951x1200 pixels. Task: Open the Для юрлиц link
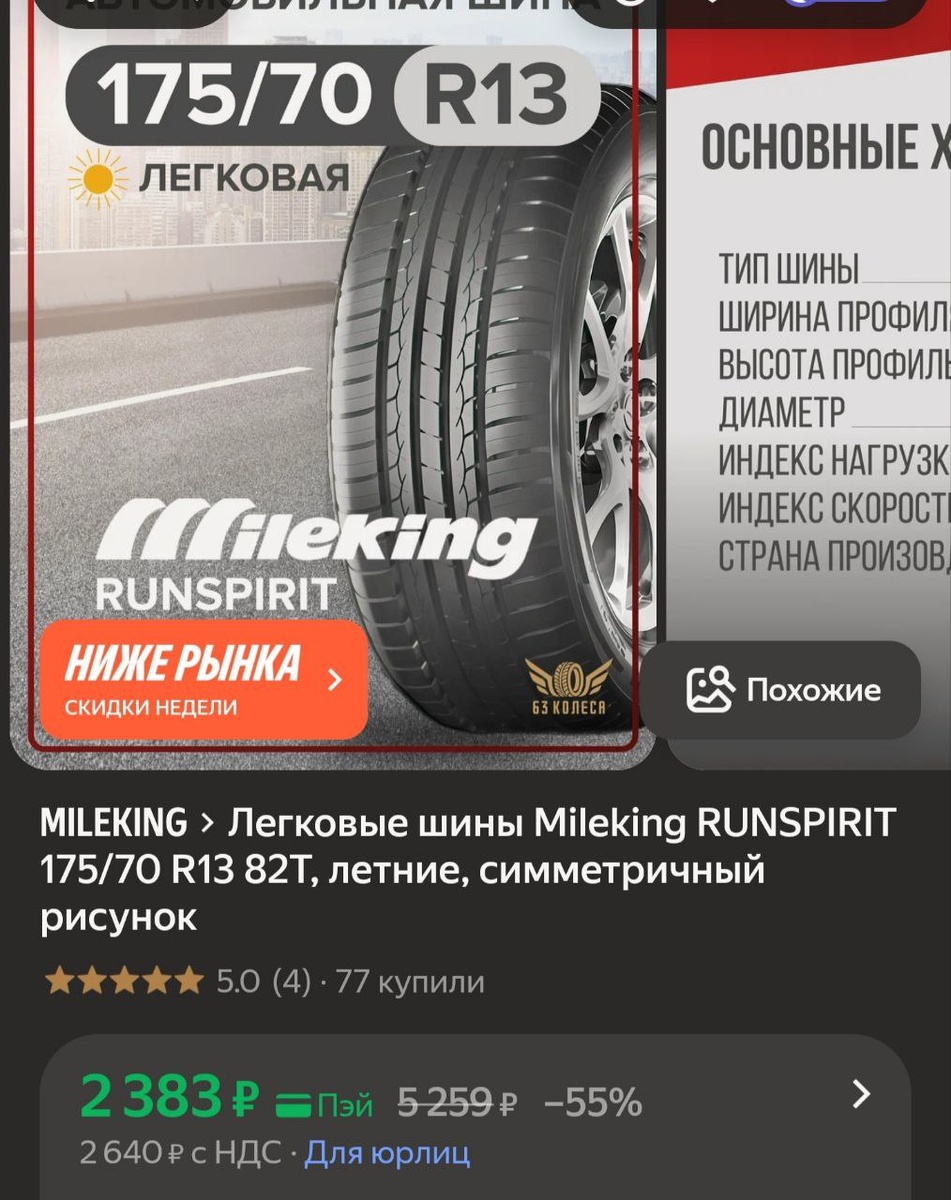[387, 1153]
